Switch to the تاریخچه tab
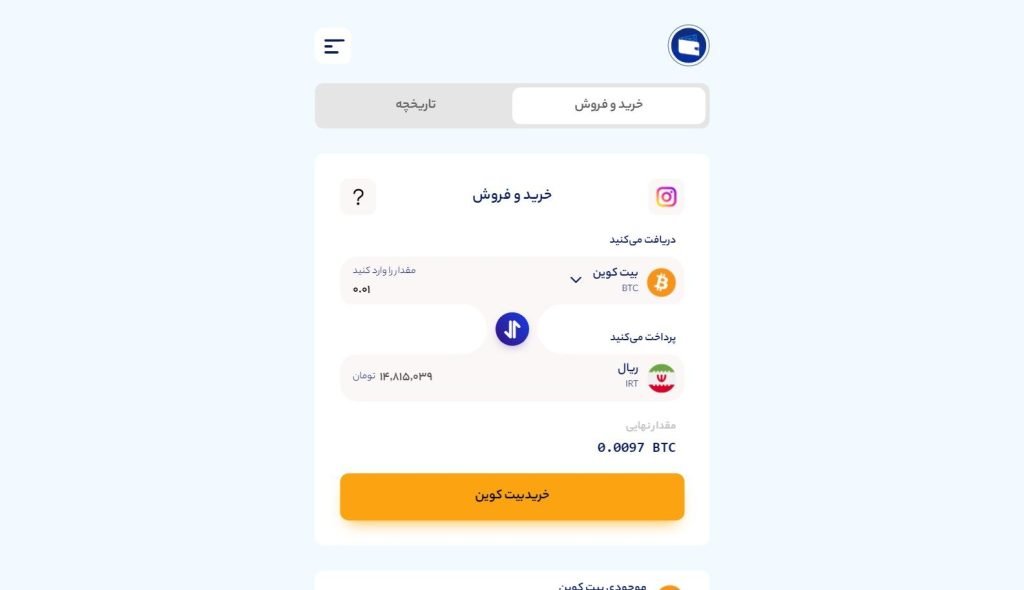This screenshot has height=590, width=1024. 415,105
